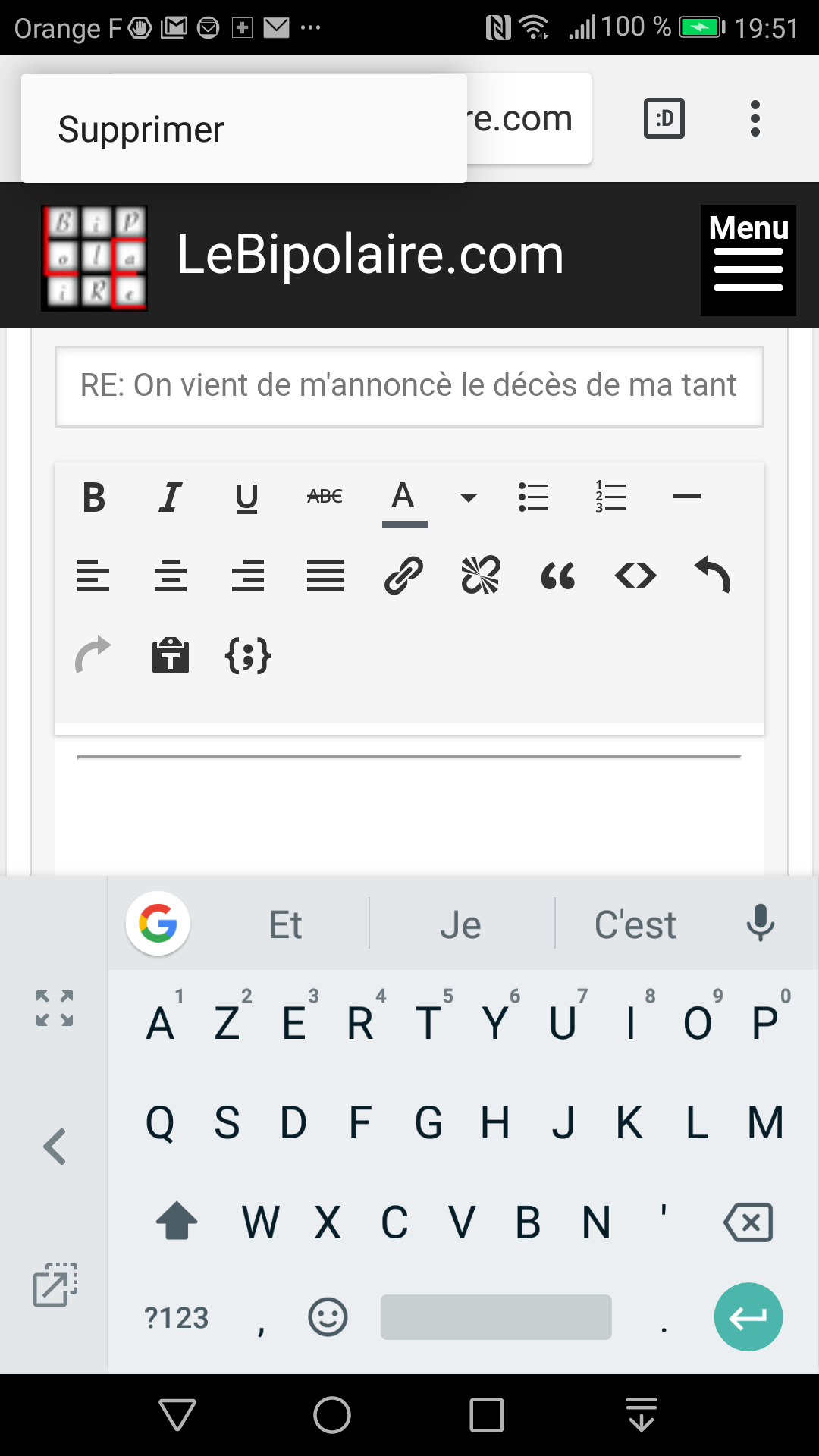Underline the text
The image size is (819, 1456).
[247, 497]
